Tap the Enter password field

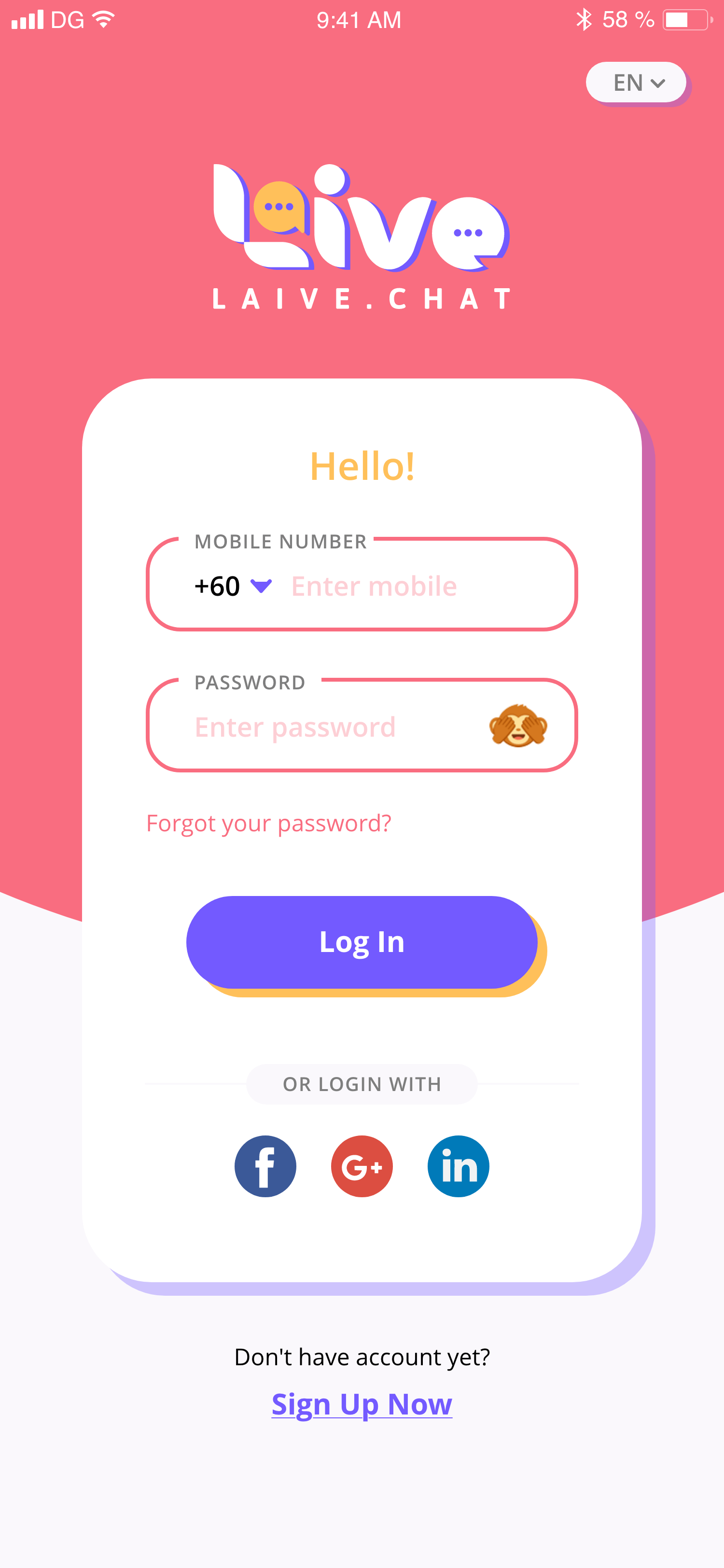pyautogui.click(x=334, y=727)
